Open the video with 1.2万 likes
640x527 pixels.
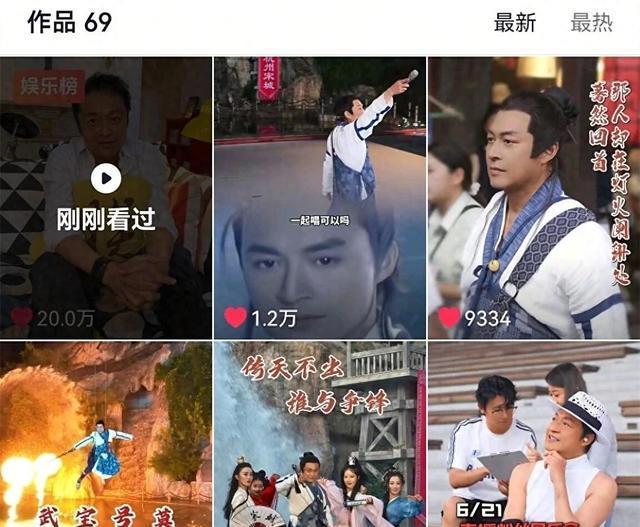pyautogui.click(x=319, y=197)
